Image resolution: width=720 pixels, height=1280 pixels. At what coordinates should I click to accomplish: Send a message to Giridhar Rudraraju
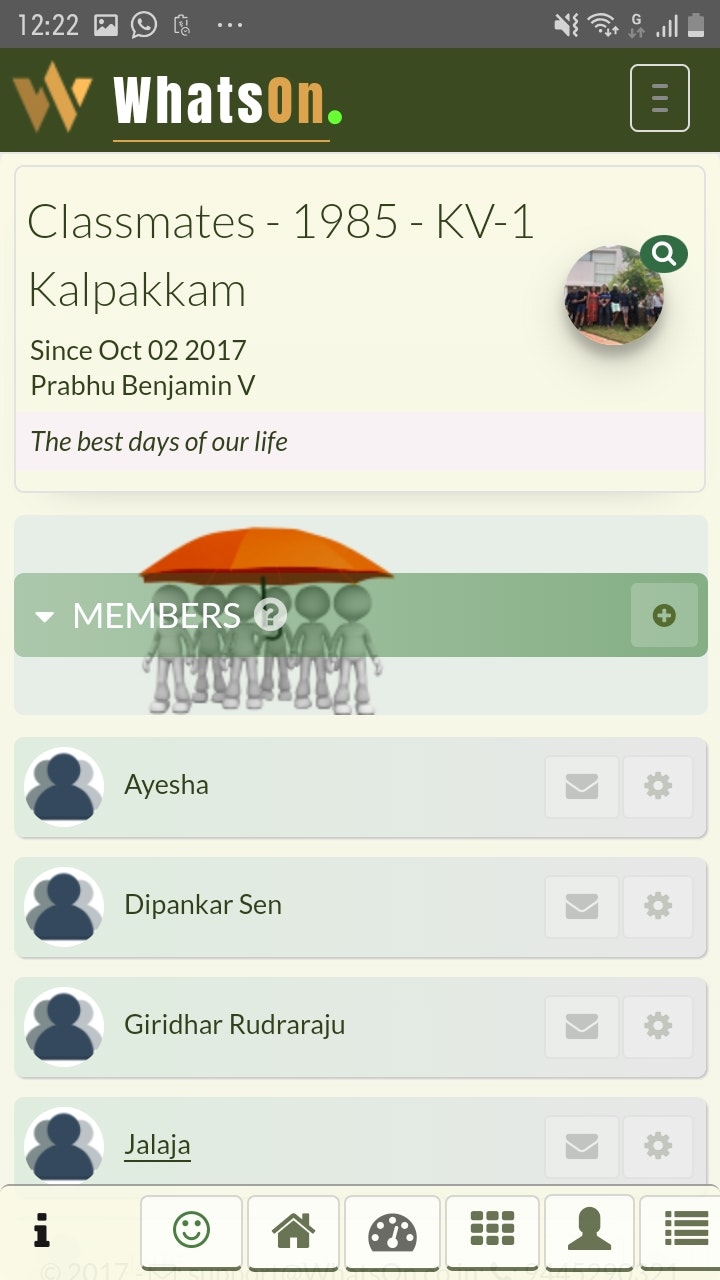[x=581, y=1027]
